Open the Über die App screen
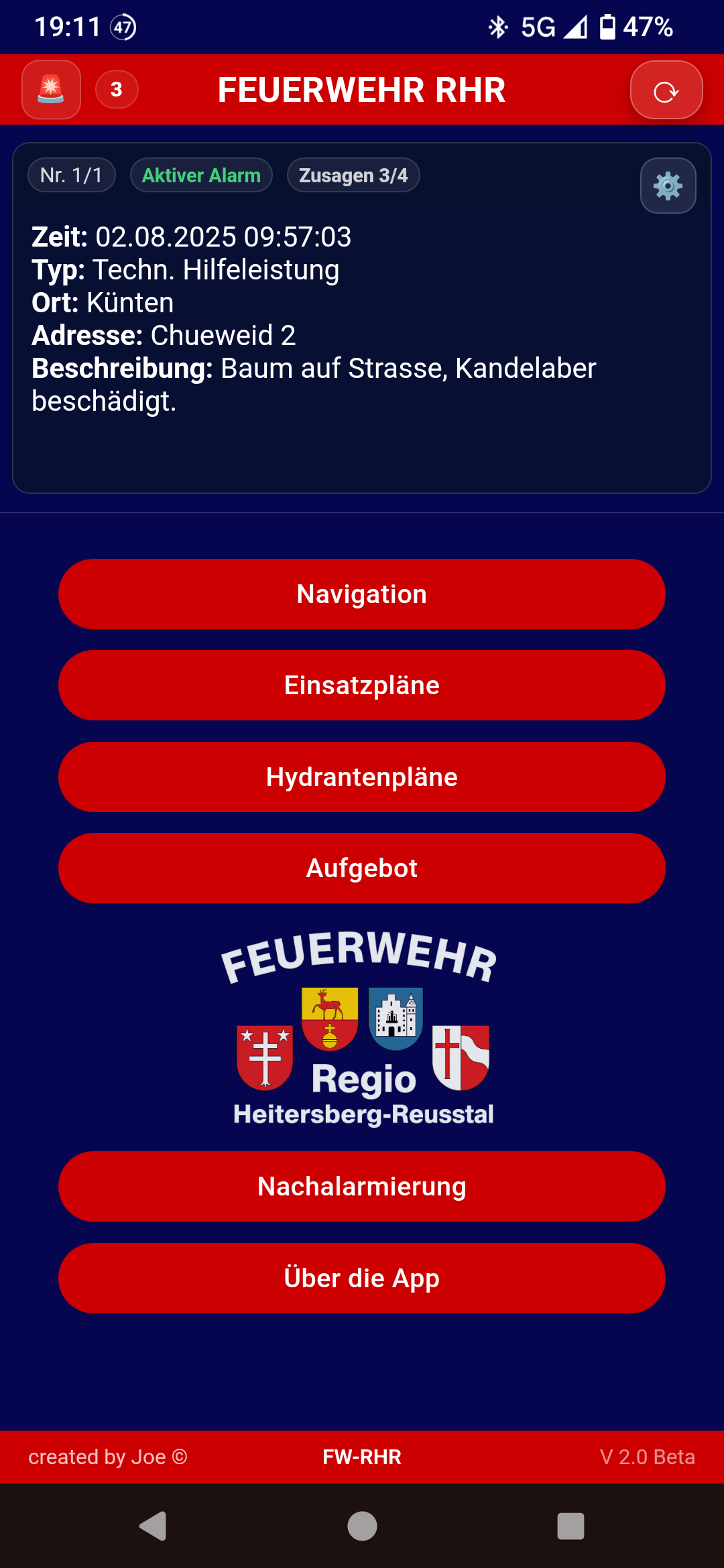Viewport: 724px width, 1568px height. 362,1277
